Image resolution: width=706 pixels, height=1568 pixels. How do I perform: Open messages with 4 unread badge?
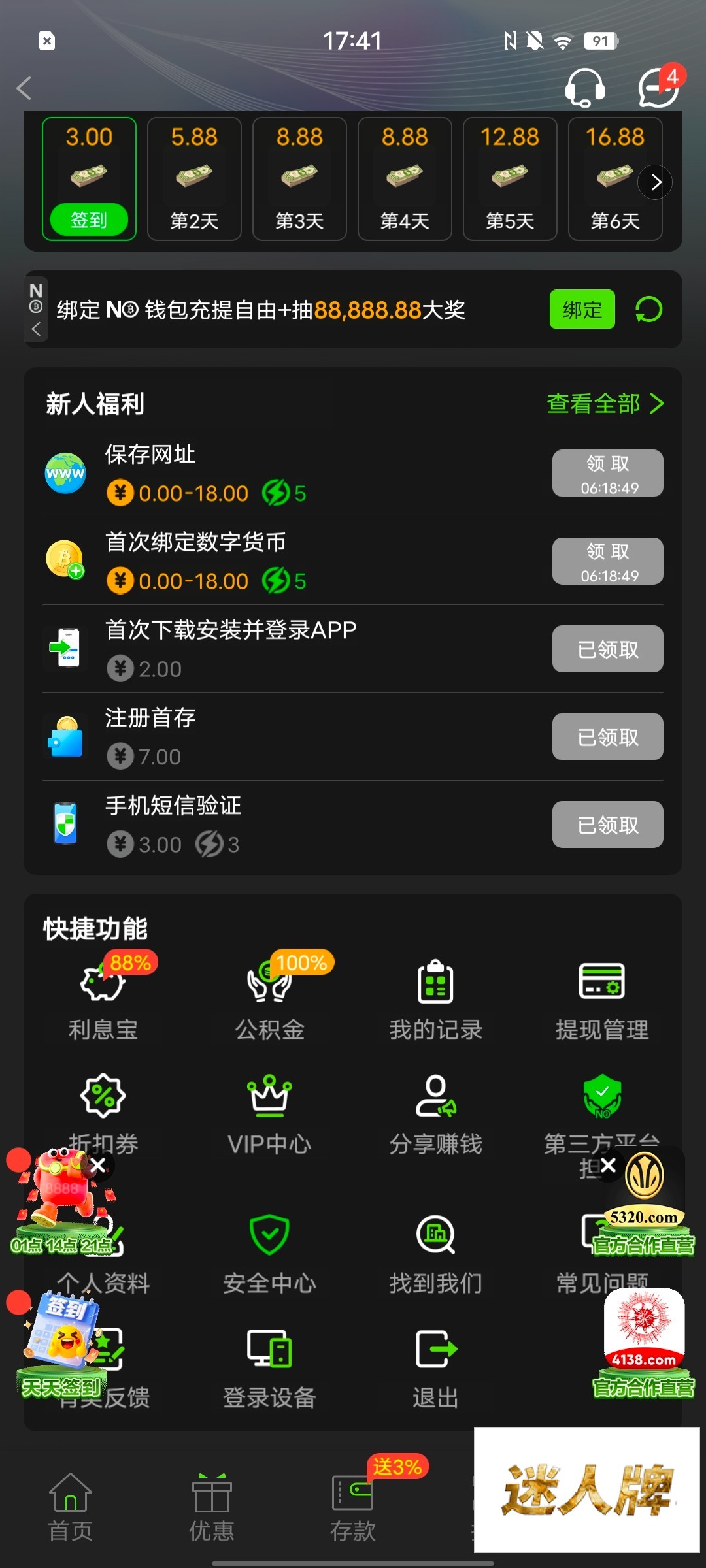click(x=658, y=88)
